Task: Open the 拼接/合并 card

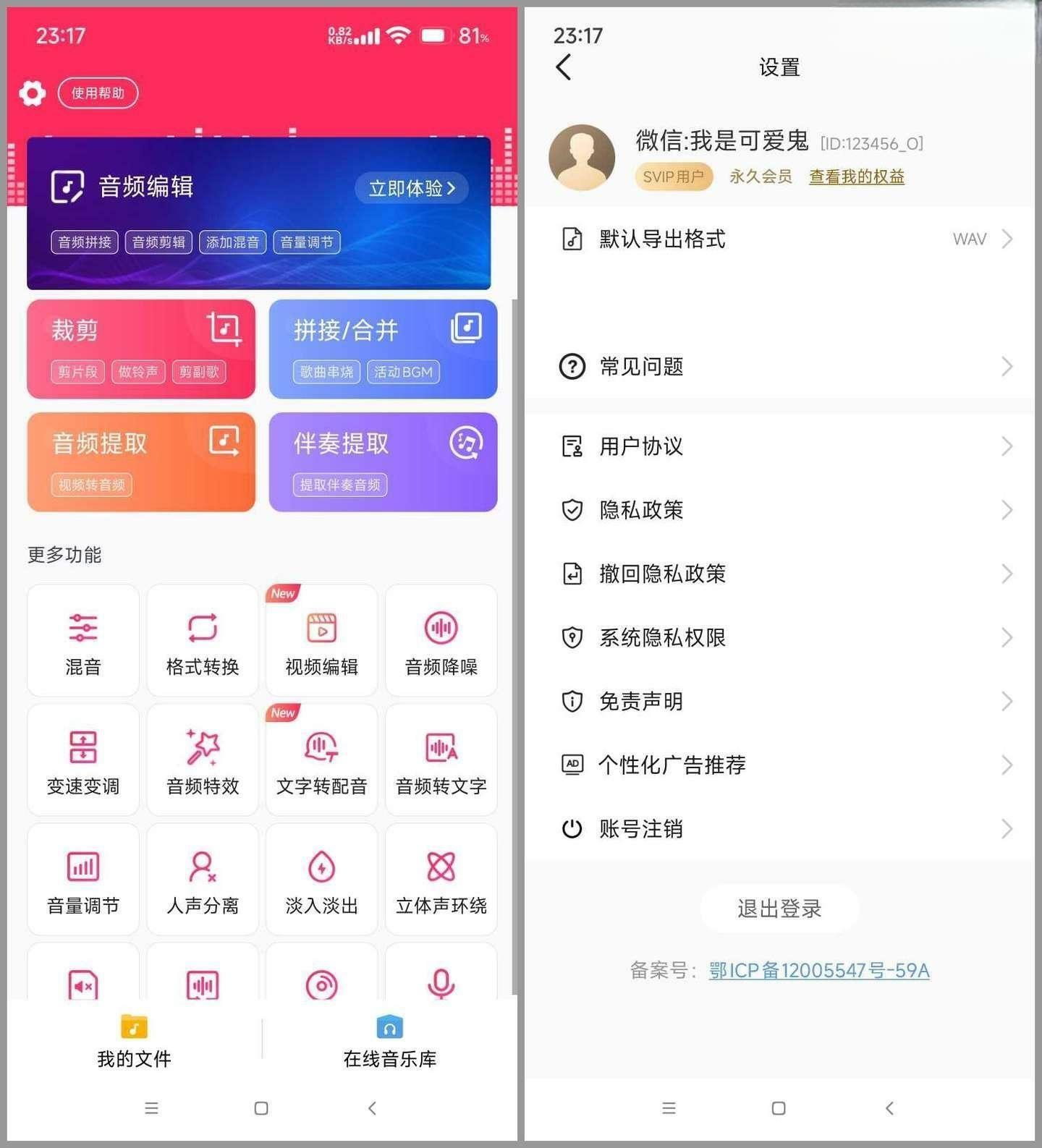Action: point(383,349)
